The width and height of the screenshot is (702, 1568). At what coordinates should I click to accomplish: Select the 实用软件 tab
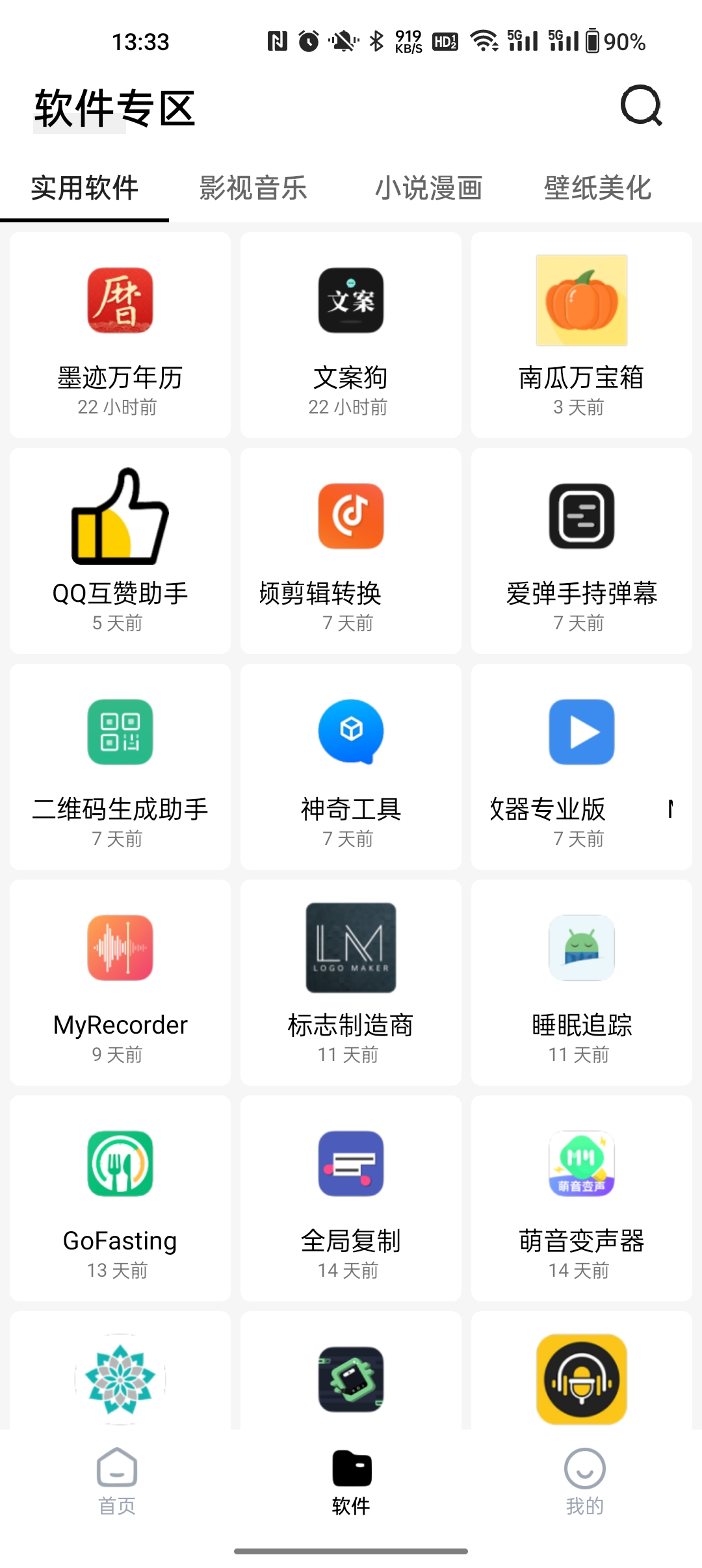click(84, 189)
